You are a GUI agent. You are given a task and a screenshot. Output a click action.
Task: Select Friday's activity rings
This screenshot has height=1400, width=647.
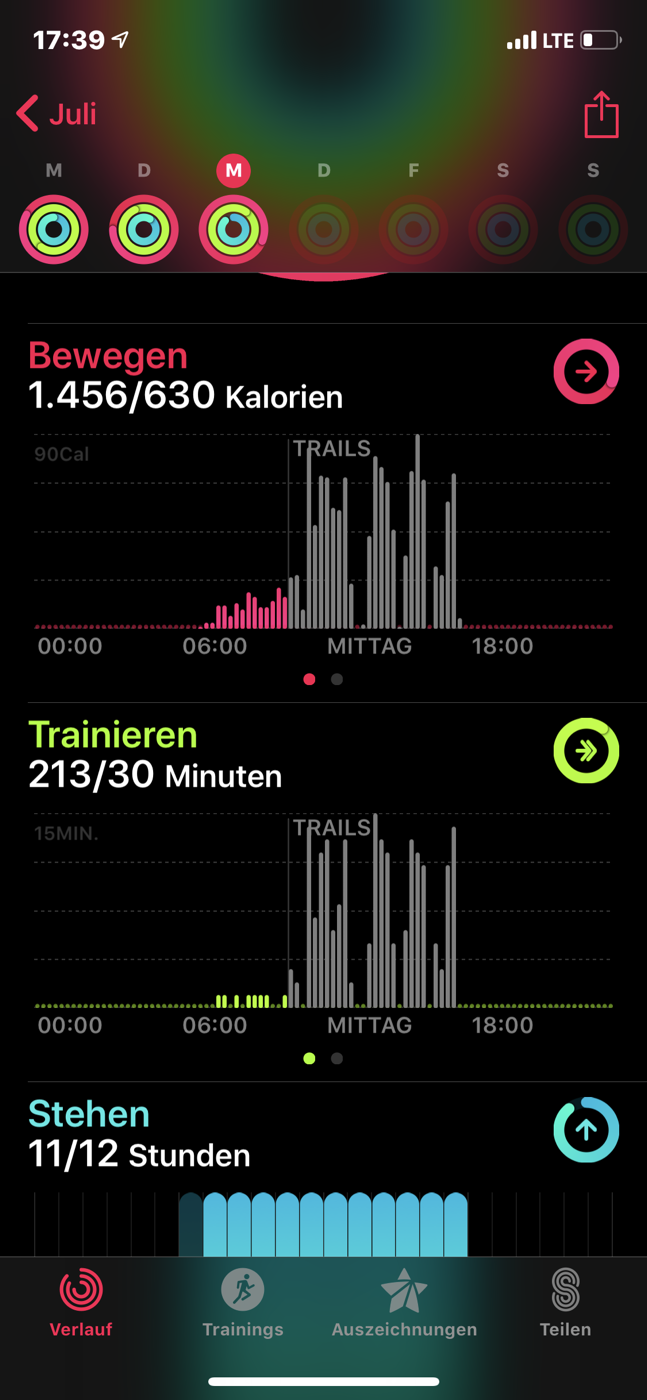click(413, 229)
